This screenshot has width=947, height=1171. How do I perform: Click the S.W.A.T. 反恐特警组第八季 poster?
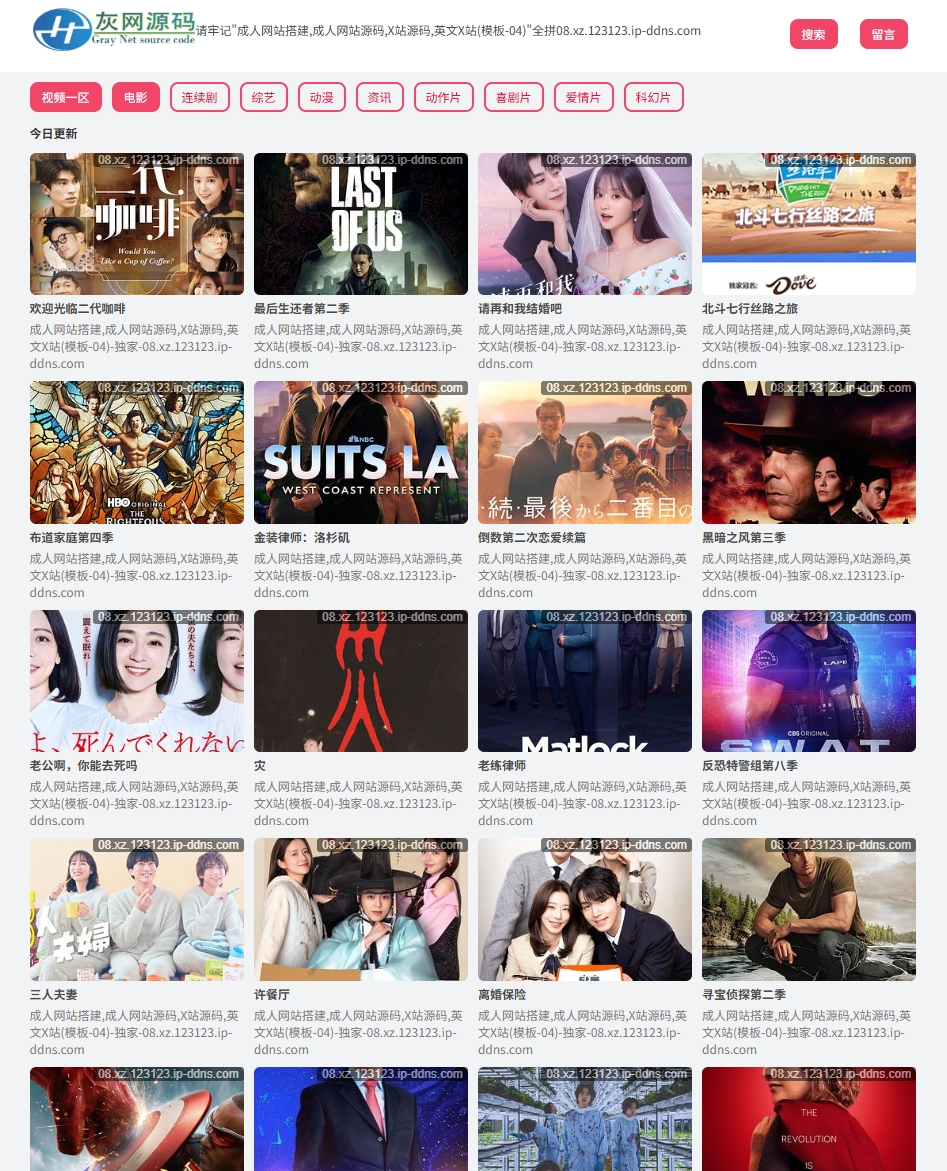[809, 681]
